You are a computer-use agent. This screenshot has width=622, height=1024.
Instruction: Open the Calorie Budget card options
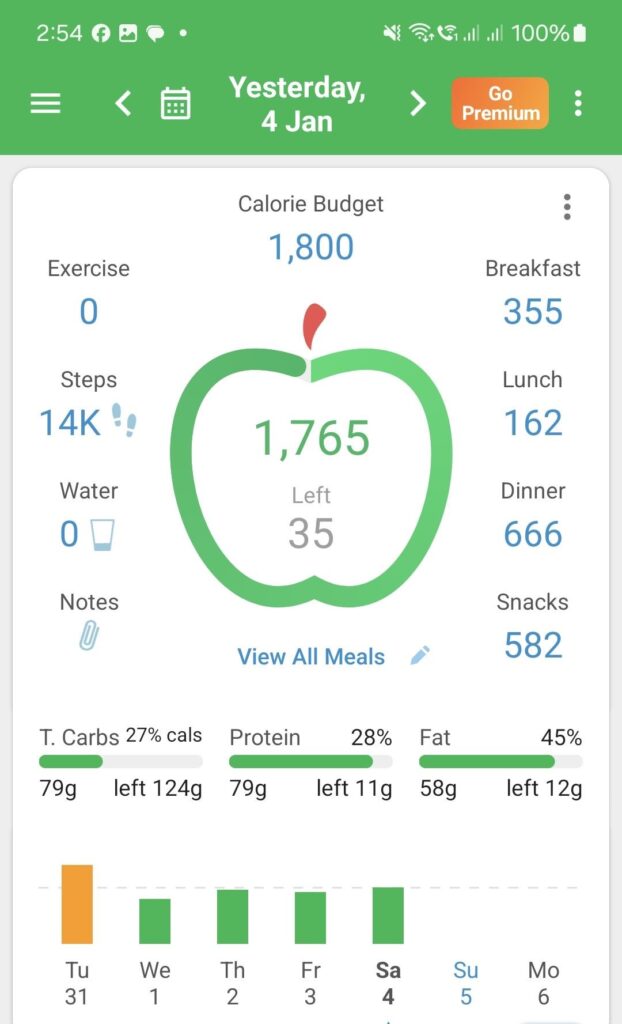coord(567,207)
